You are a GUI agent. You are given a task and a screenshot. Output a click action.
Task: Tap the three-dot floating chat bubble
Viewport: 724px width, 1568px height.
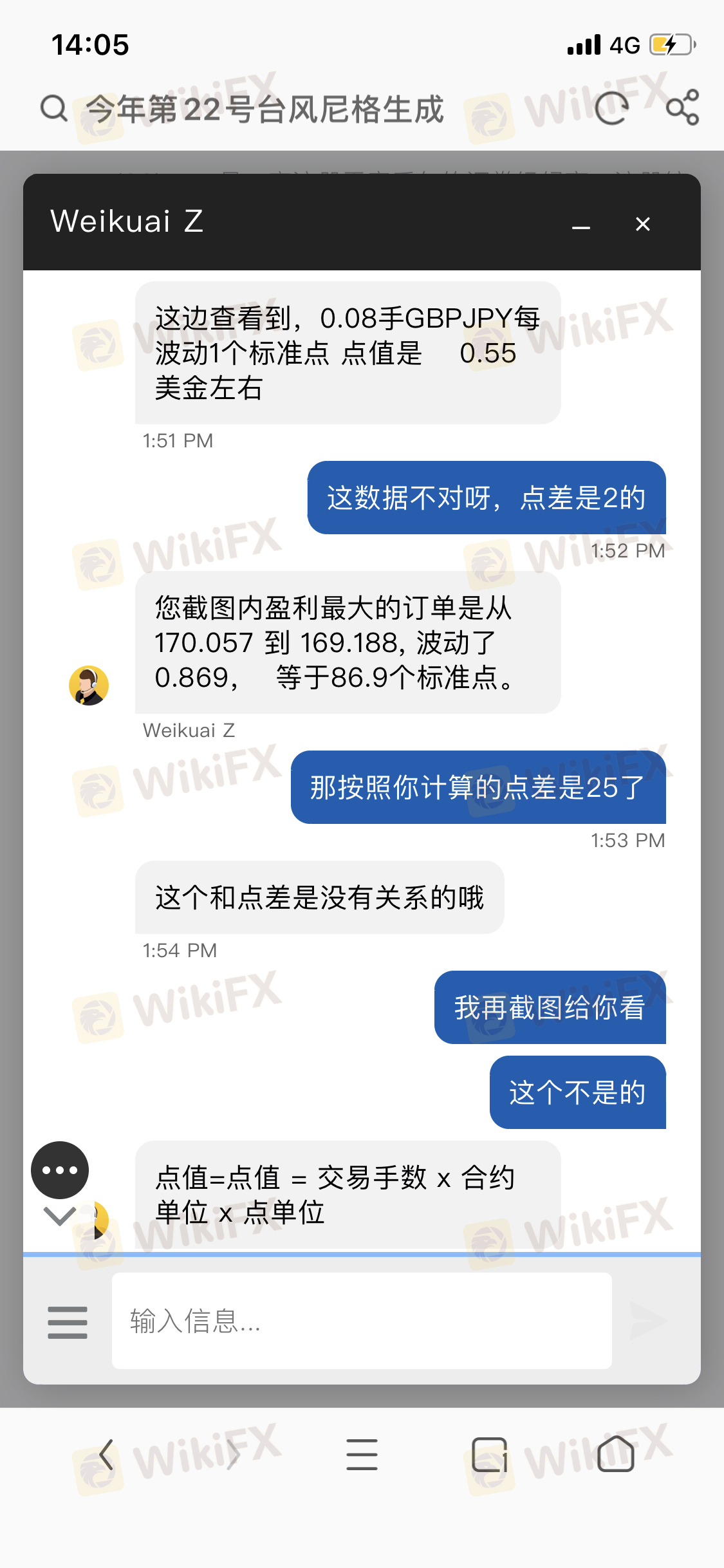coord(60,1170)
